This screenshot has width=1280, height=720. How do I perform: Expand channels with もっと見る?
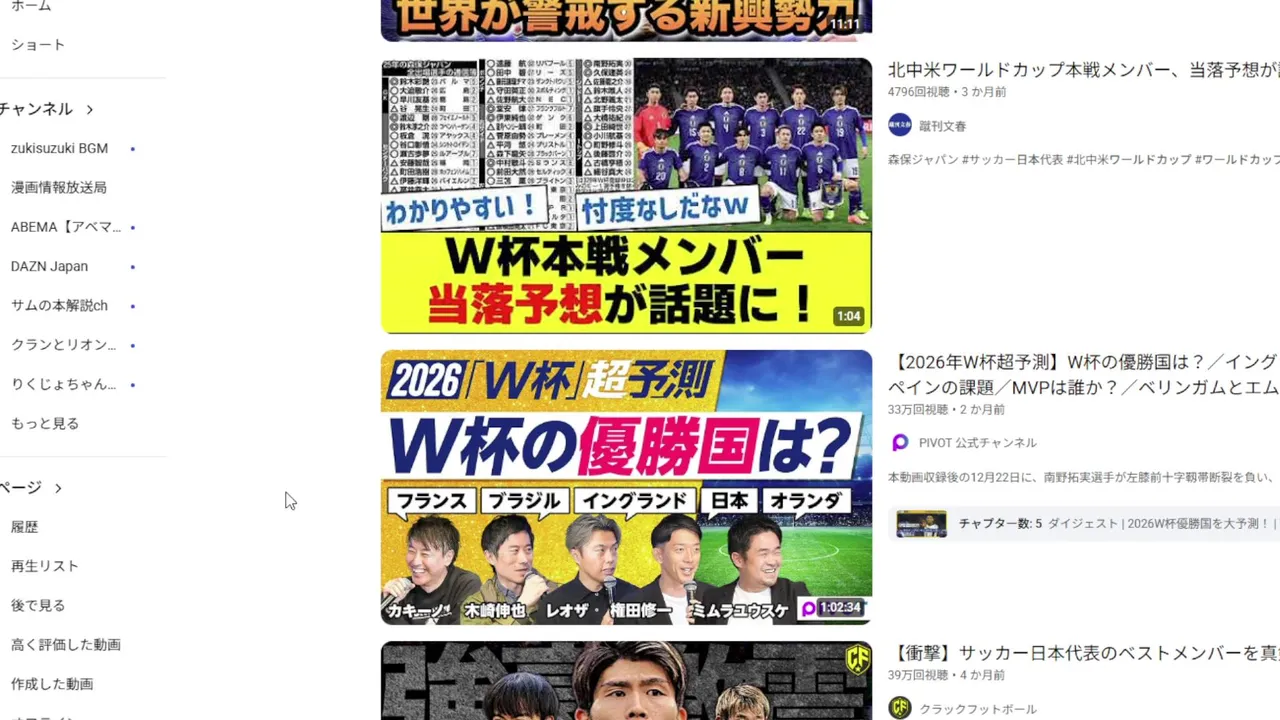44,423
